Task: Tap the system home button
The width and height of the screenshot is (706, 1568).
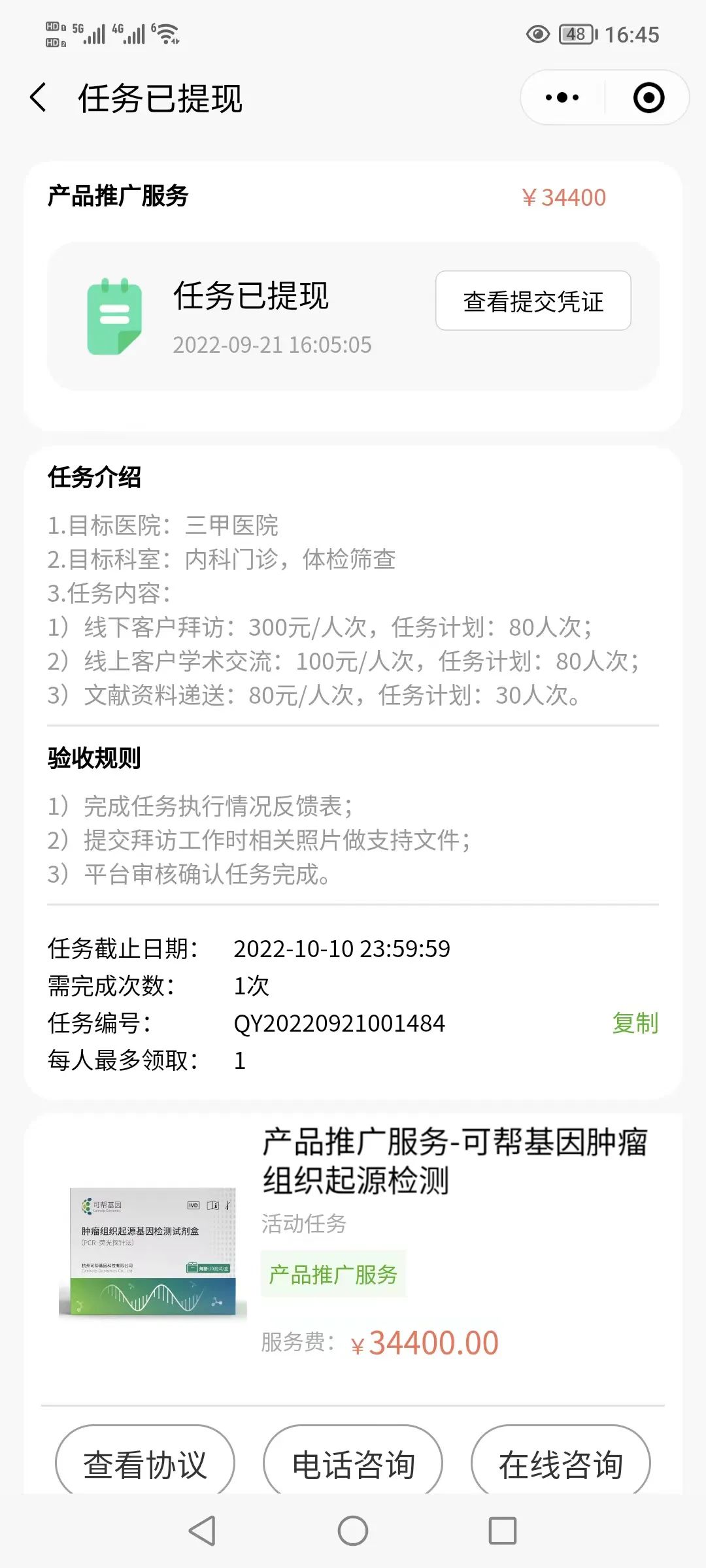Action: (353, 1531)
